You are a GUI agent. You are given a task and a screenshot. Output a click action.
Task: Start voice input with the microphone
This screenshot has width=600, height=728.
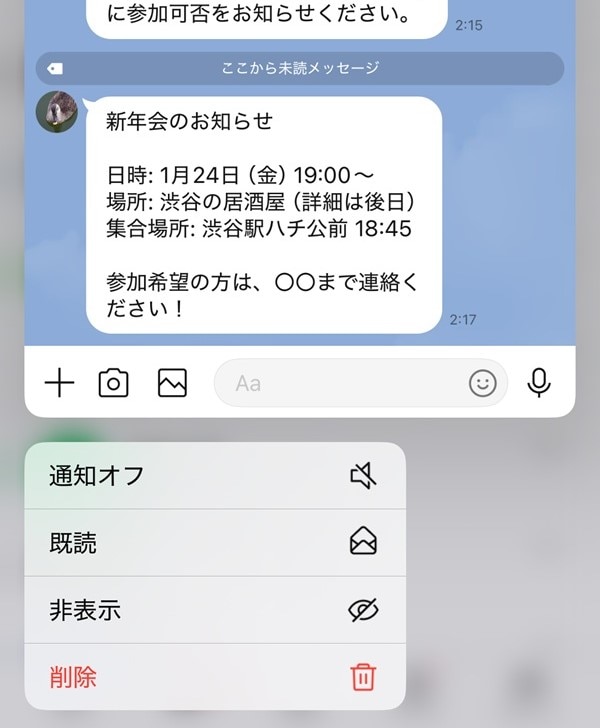[539, 383]
